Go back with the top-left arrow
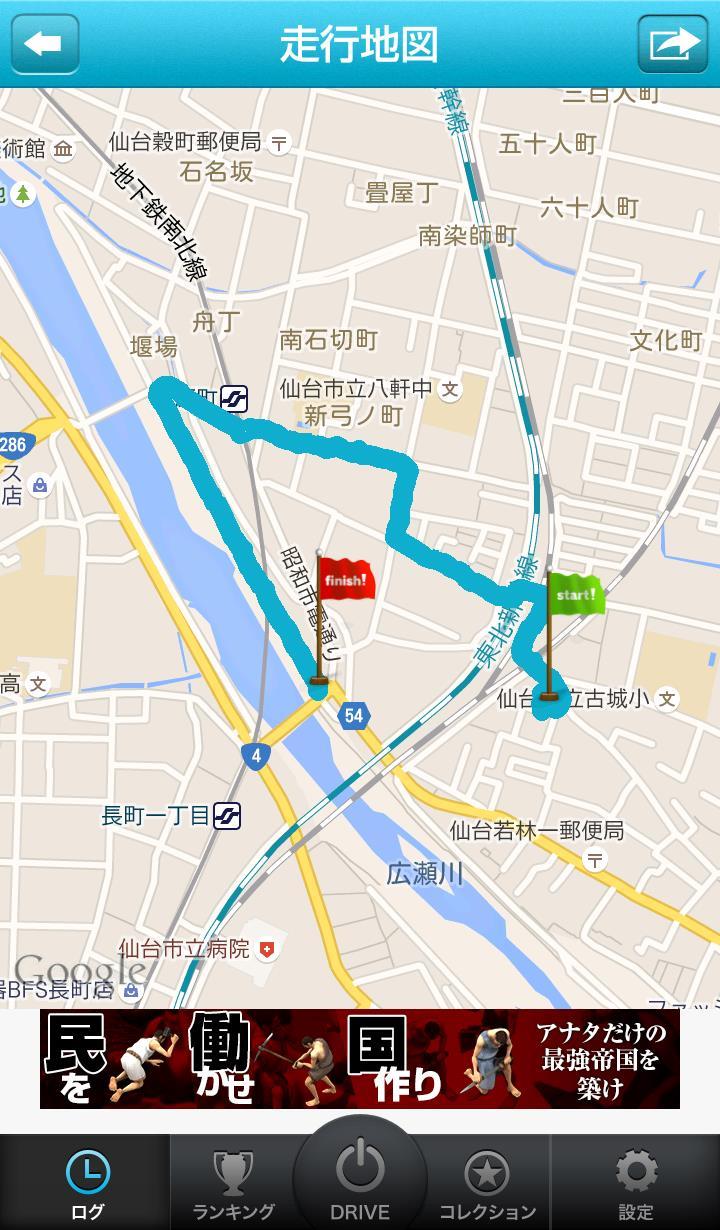 pyautogui.click(x=45, y=44)
